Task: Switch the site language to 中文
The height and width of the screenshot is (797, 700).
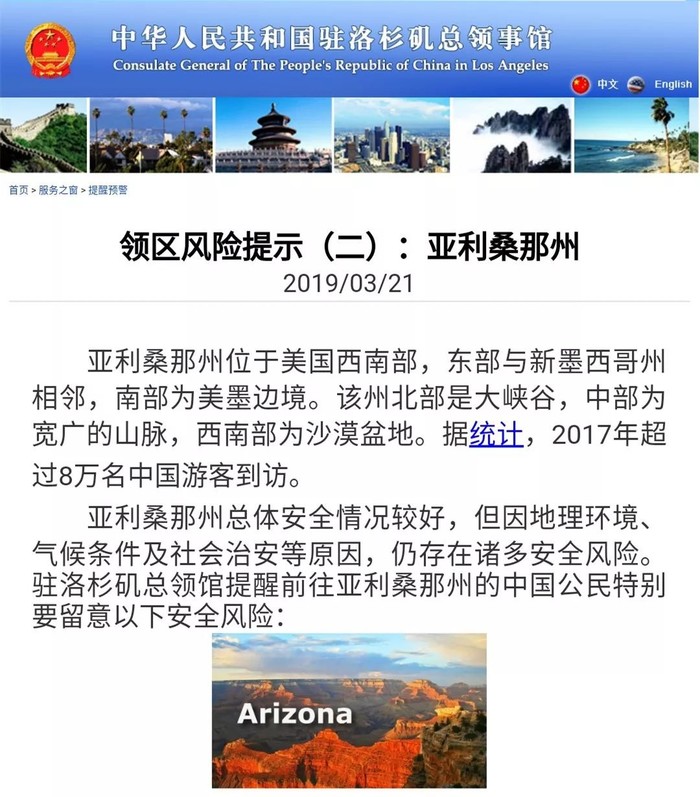Action: [607, 85]
